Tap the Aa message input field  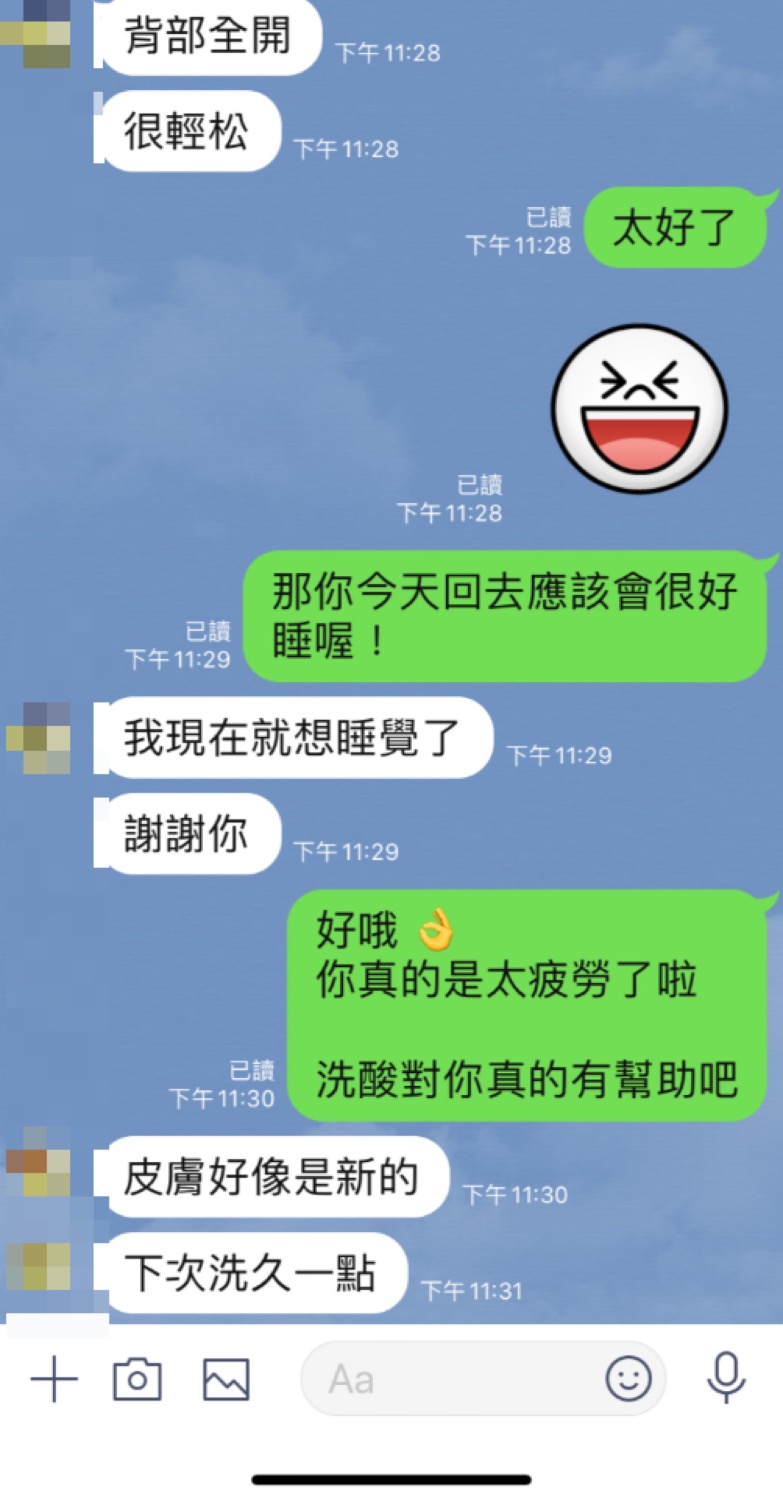click(x=450, y=1380)
